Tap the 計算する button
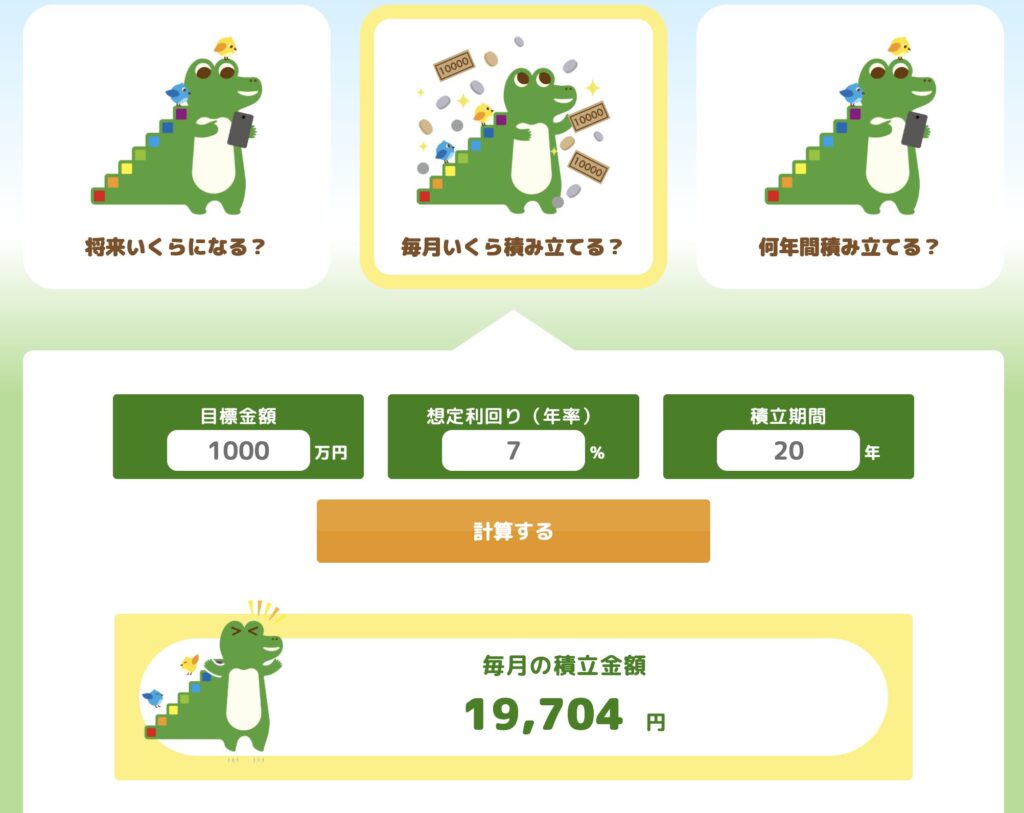1024x813 pixels. tap(513, 531)
